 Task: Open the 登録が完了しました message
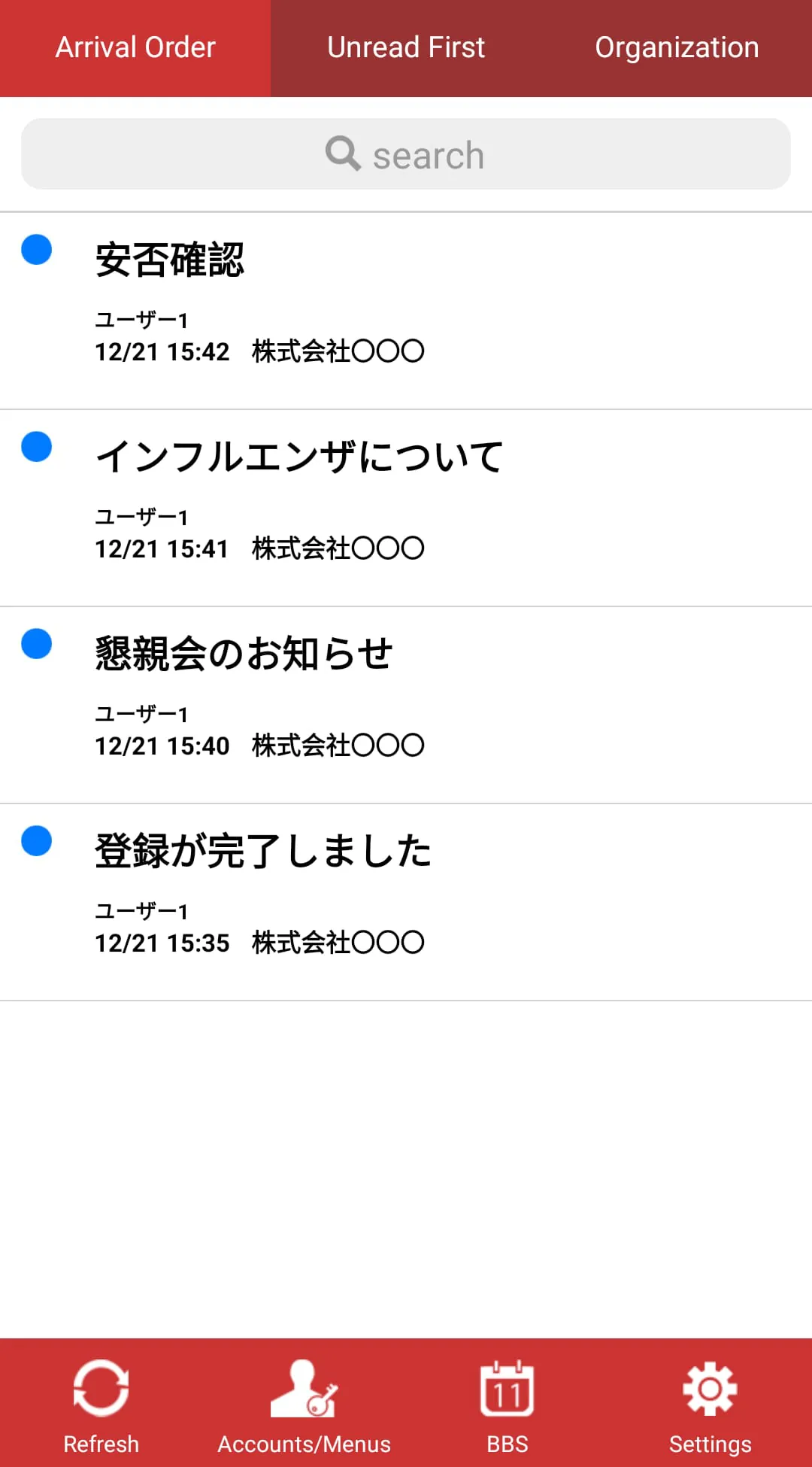pyautogui.click(x=406, y=901)
